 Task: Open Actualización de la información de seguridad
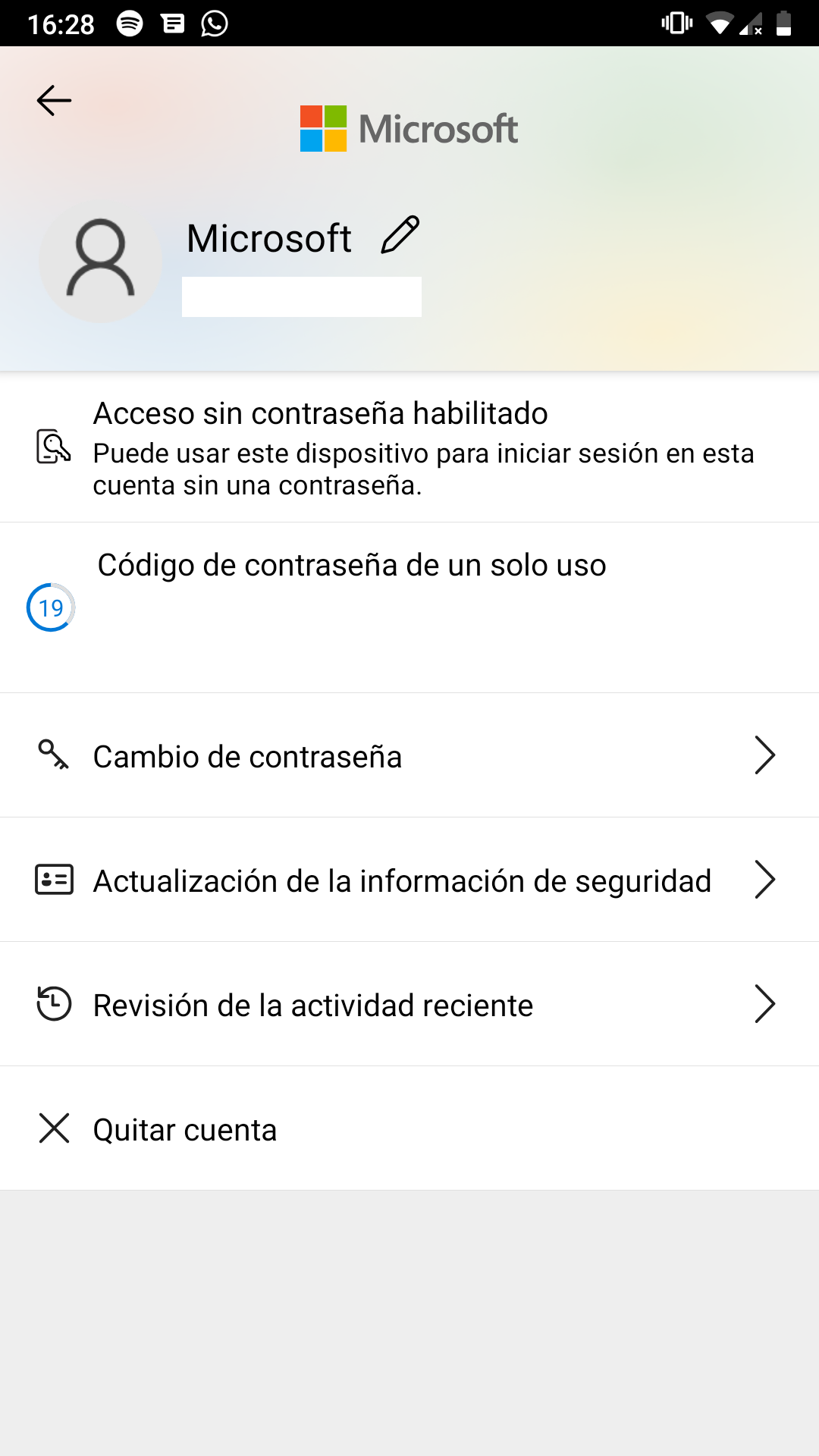click(x=409, y=880)
